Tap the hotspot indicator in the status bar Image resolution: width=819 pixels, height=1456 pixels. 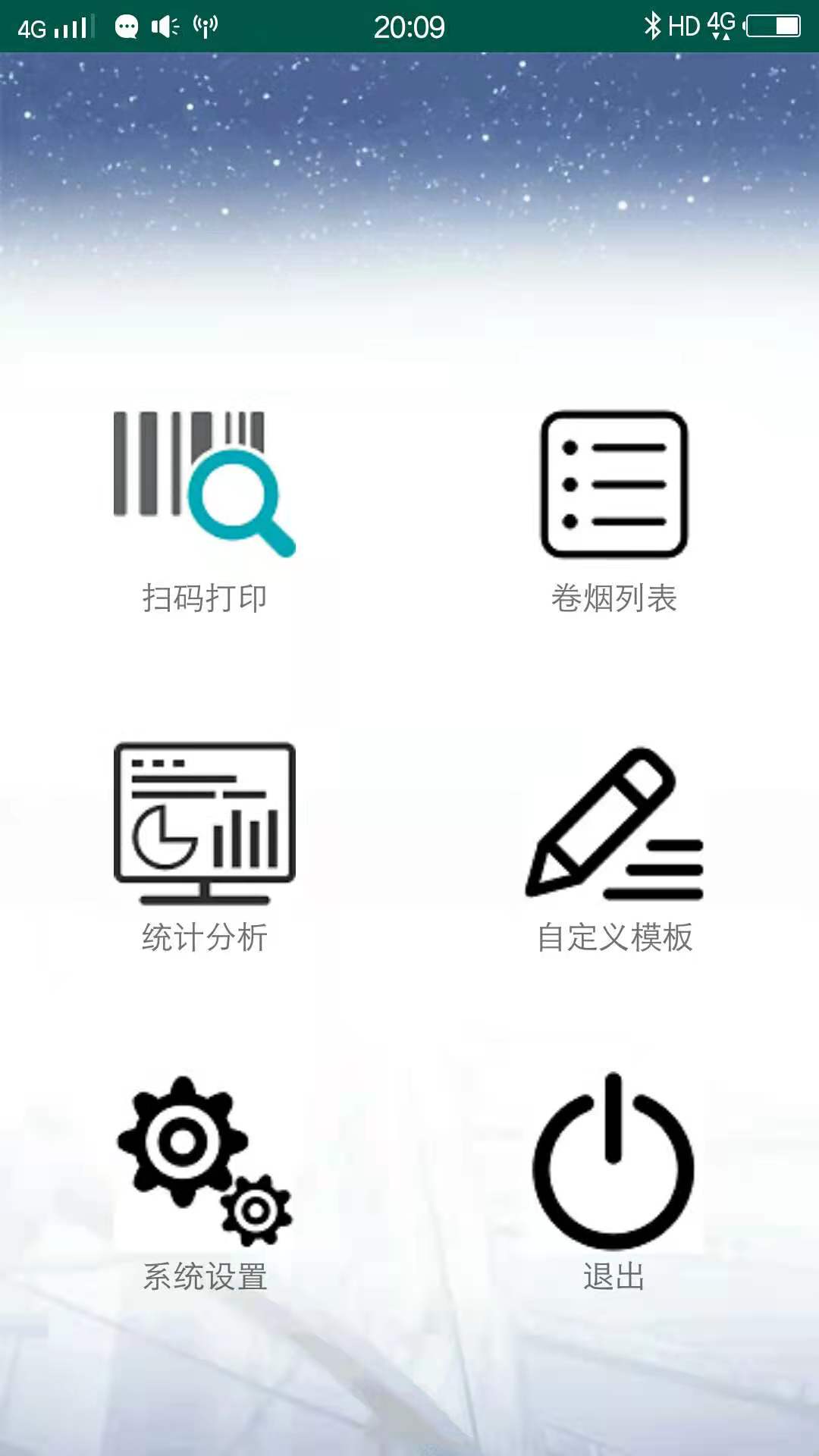(206, 24)
